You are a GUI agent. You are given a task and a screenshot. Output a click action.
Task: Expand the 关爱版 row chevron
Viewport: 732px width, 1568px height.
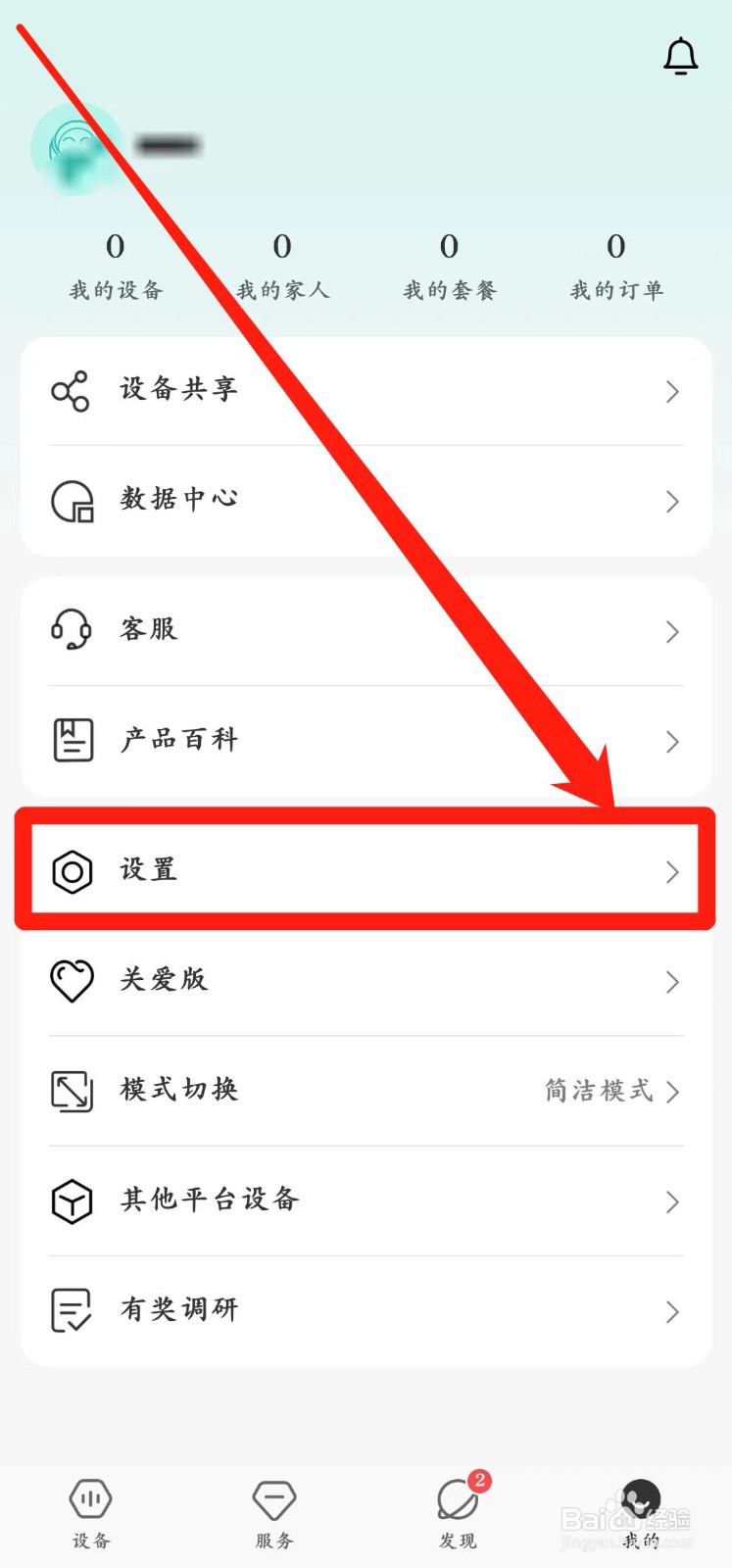672,982
